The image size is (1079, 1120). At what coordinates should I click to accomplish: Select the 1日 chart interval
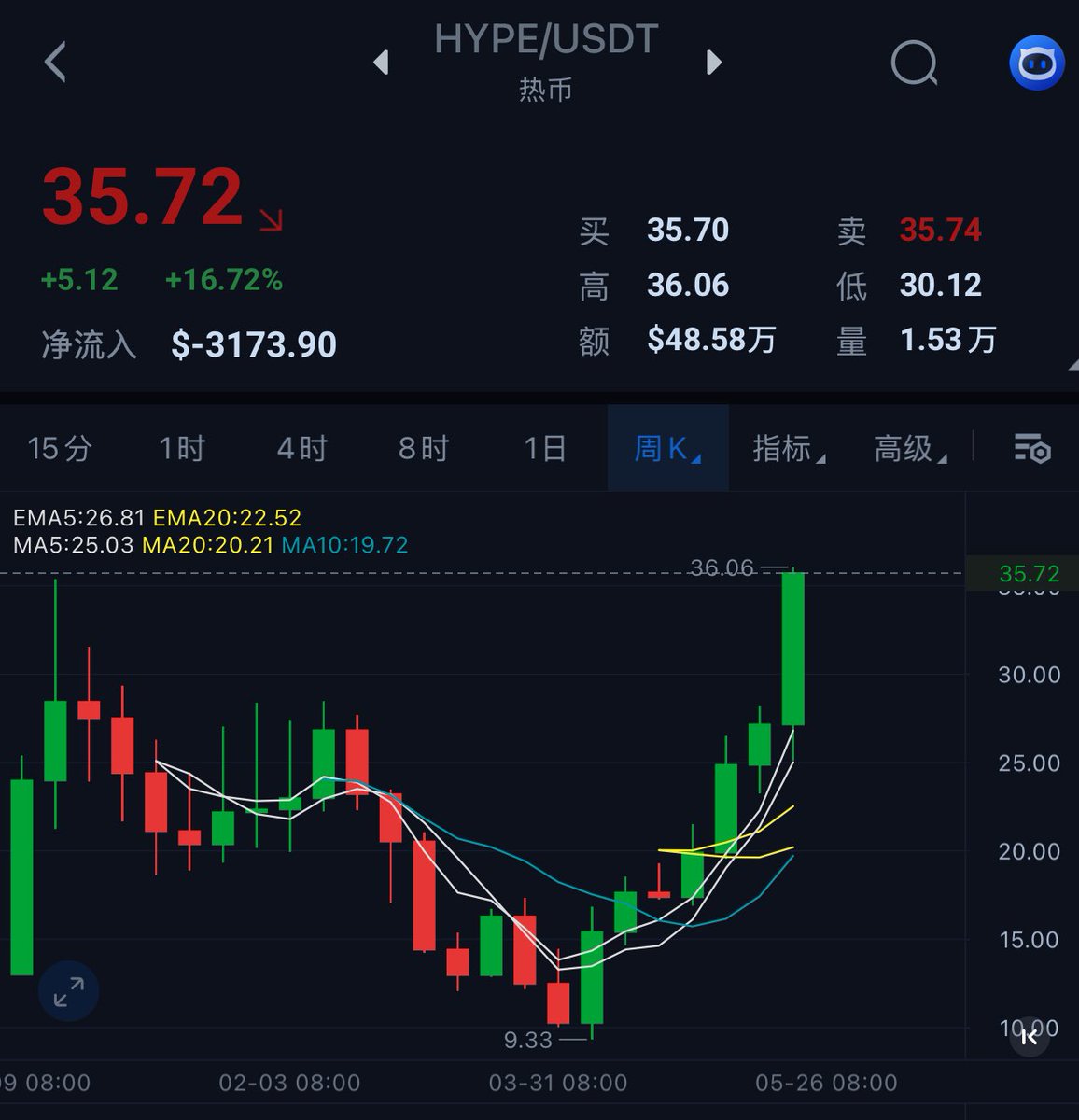tap(545, 449)
